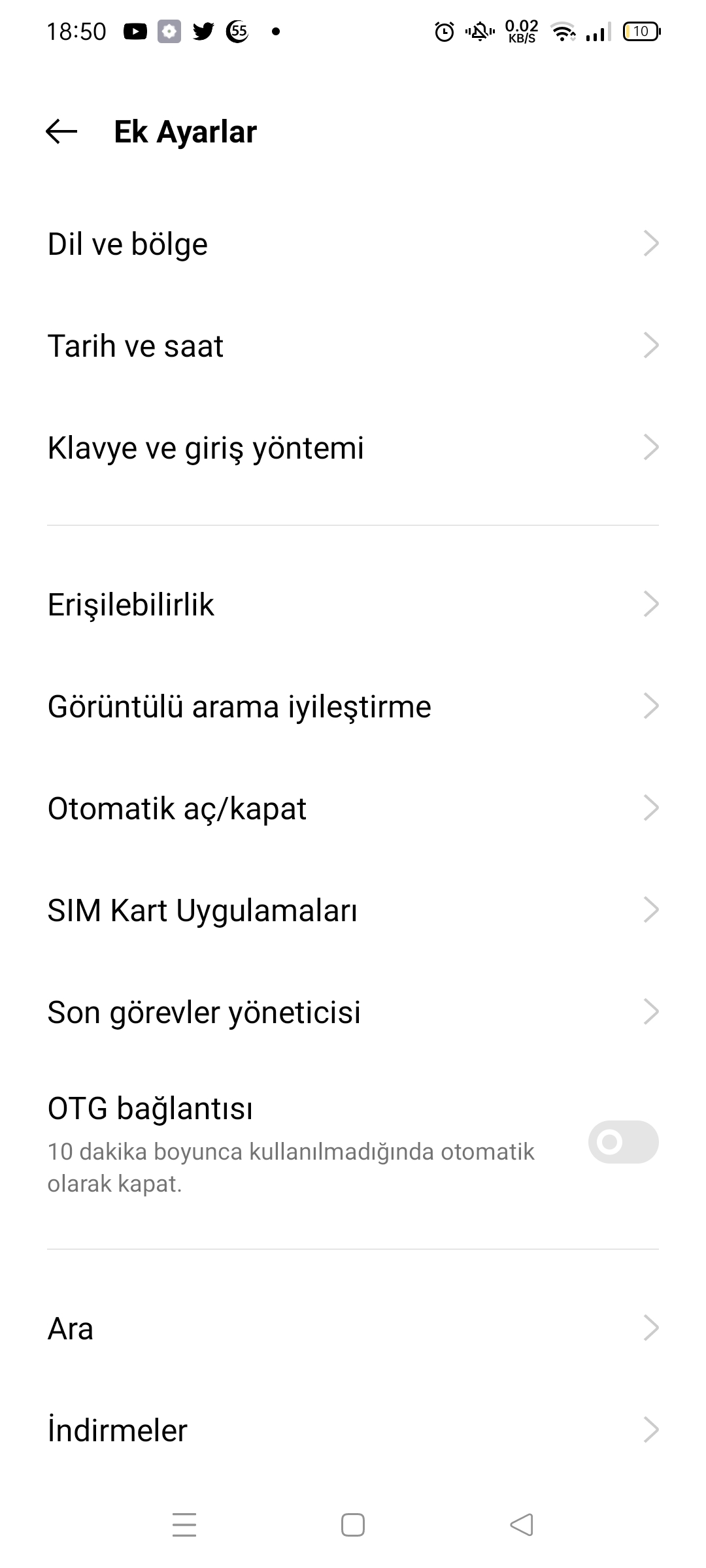This screenshot has height=1568, width=706.
Task: Open İndirmeler settings
Action: click(x=353, y=1430)
